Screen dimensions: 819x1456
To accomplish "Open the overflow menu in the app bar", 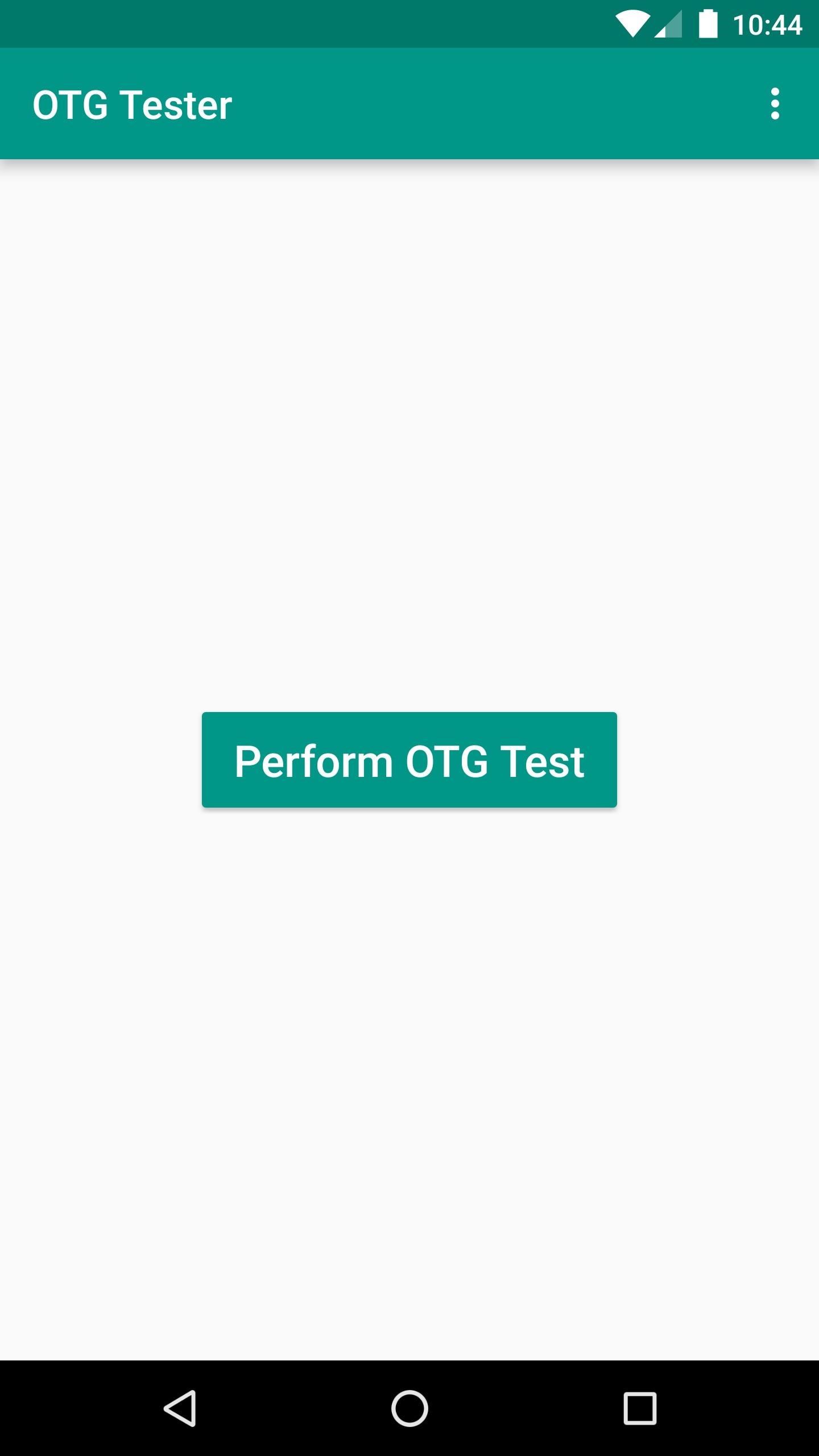I will click(x=775, y=104).
